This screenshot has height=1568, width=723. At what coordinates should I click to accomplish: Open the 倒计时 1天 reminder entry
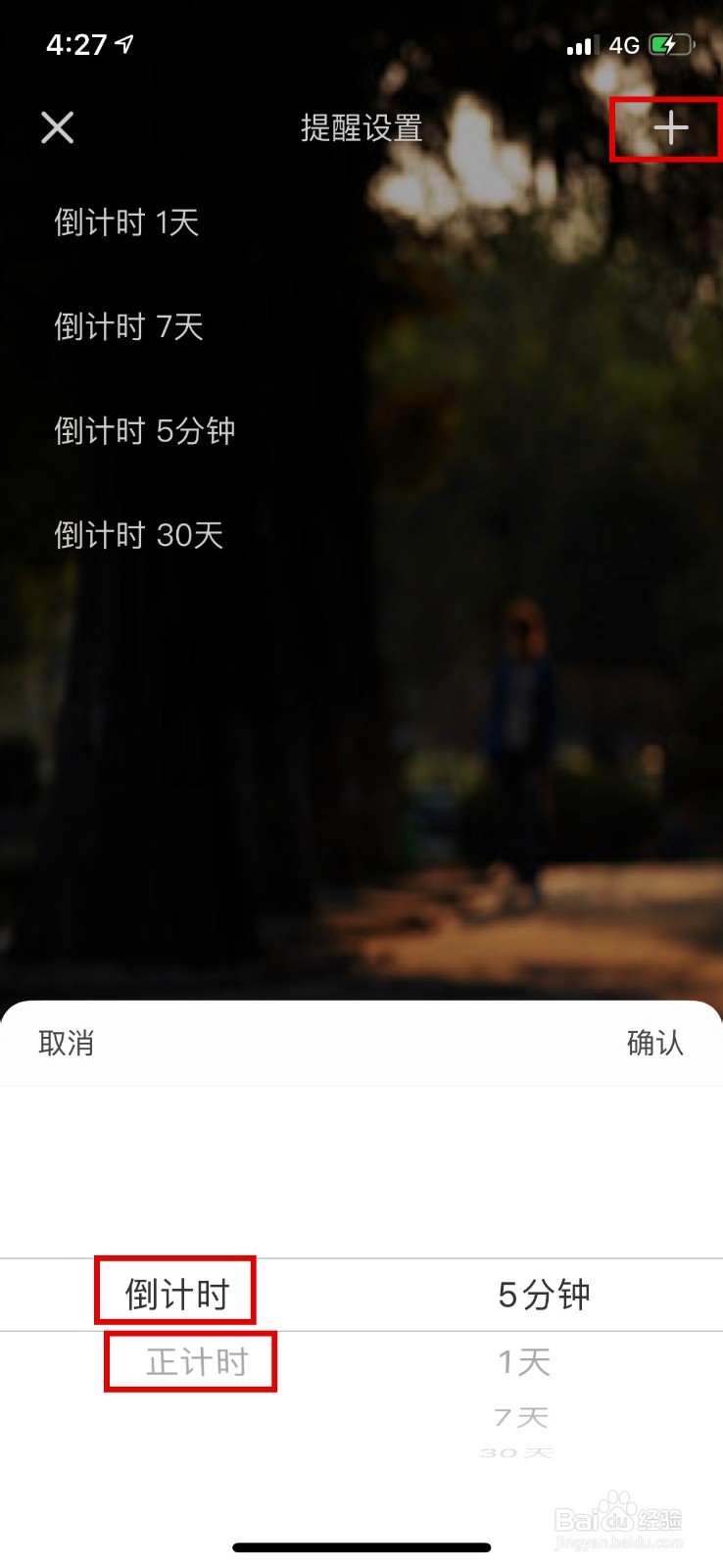[x=125, y=222]
